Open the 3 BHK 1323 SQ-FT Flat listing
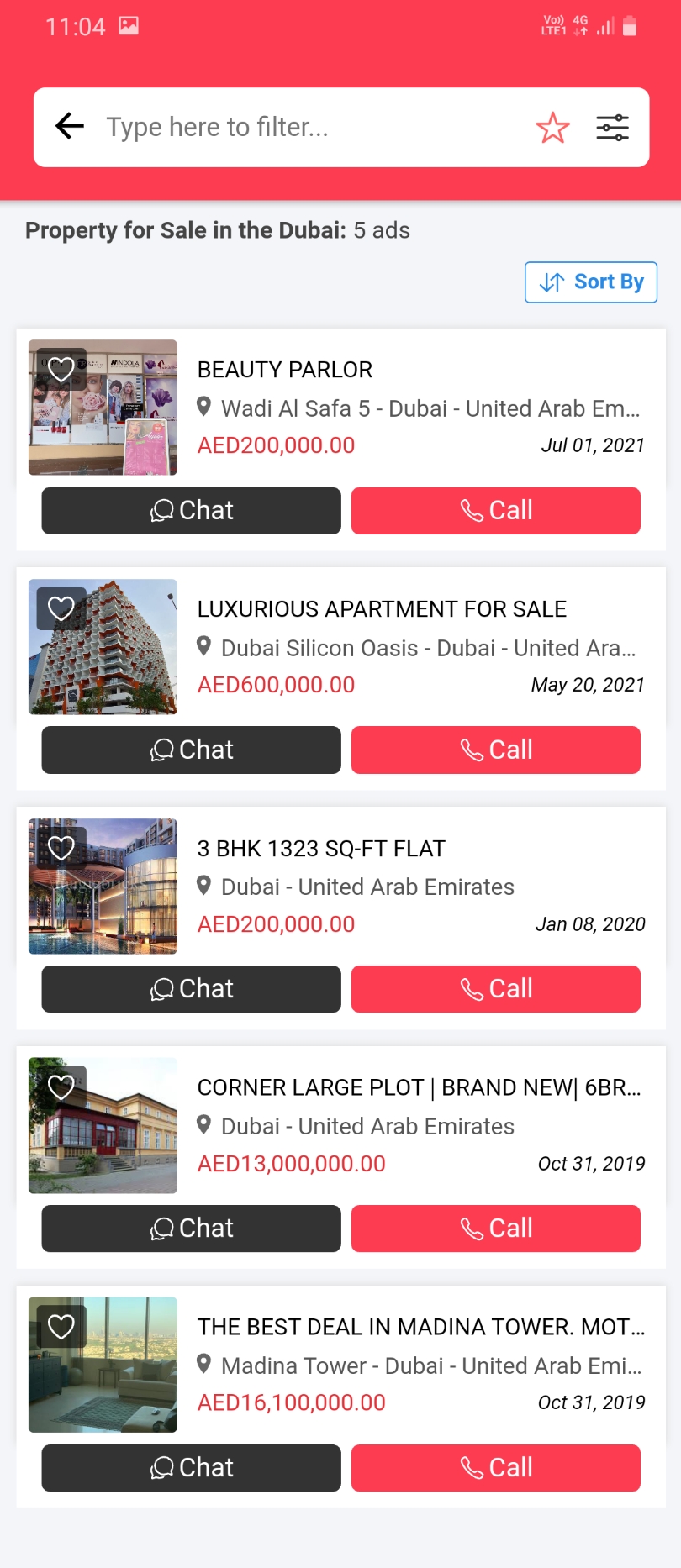This screenshot has width=681, height=1568. pyautogui.click(x=321, y=849)
